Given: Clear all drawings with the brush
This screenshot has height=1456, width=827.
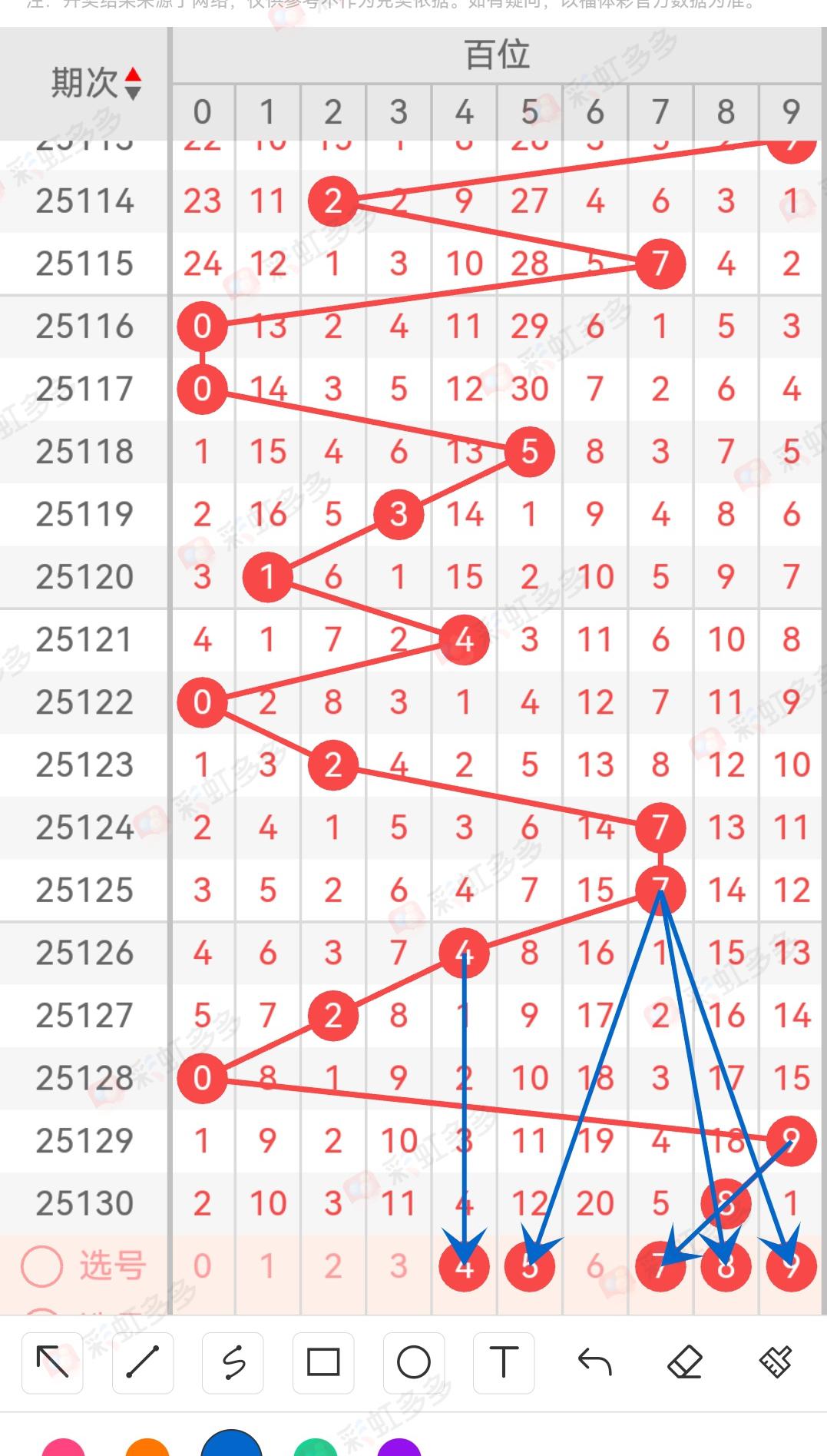Looking at the screenshot, I should click(775, 1364).
